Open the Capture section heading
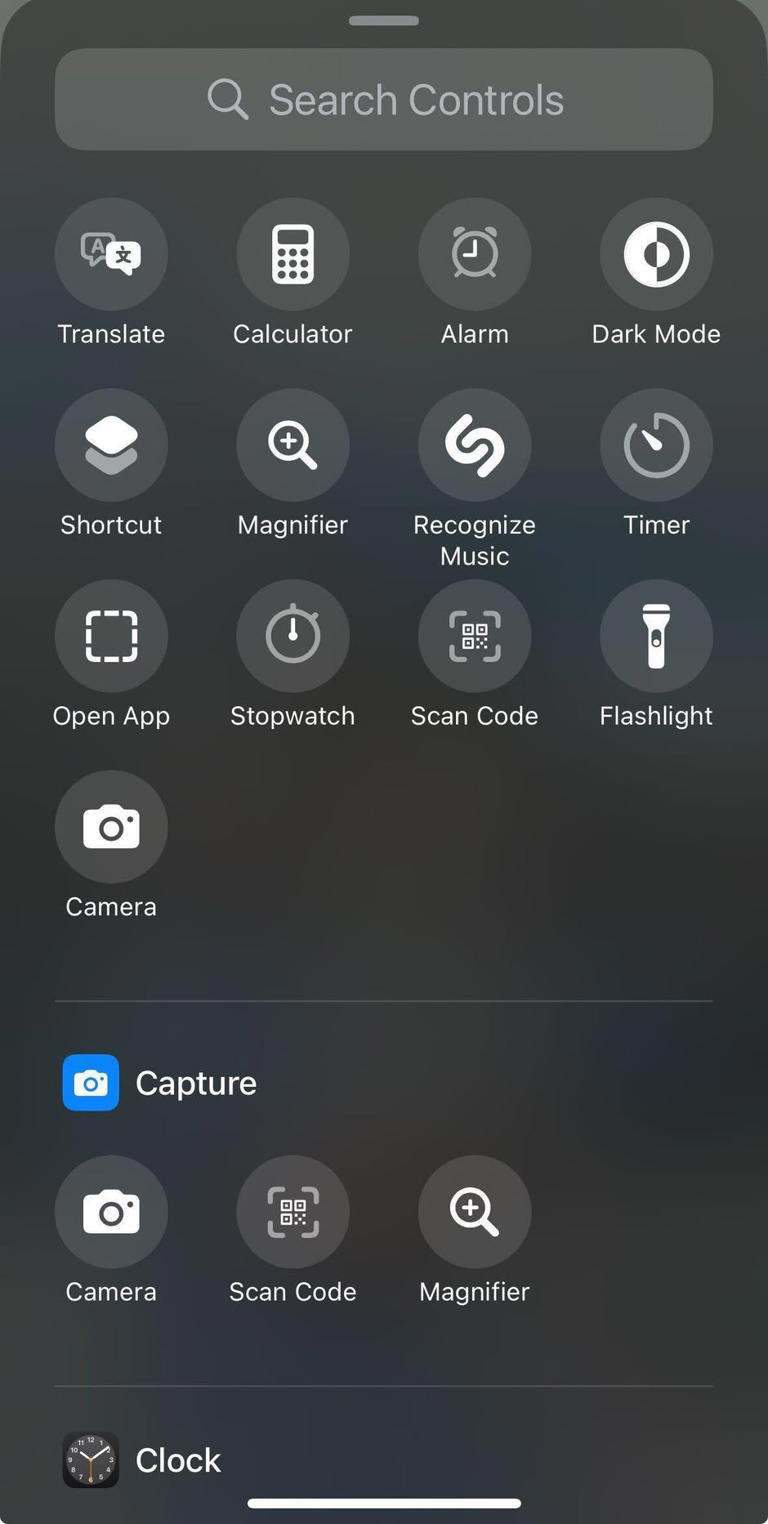Viewport: 768px width, 1524px height. pos(196,1082)
